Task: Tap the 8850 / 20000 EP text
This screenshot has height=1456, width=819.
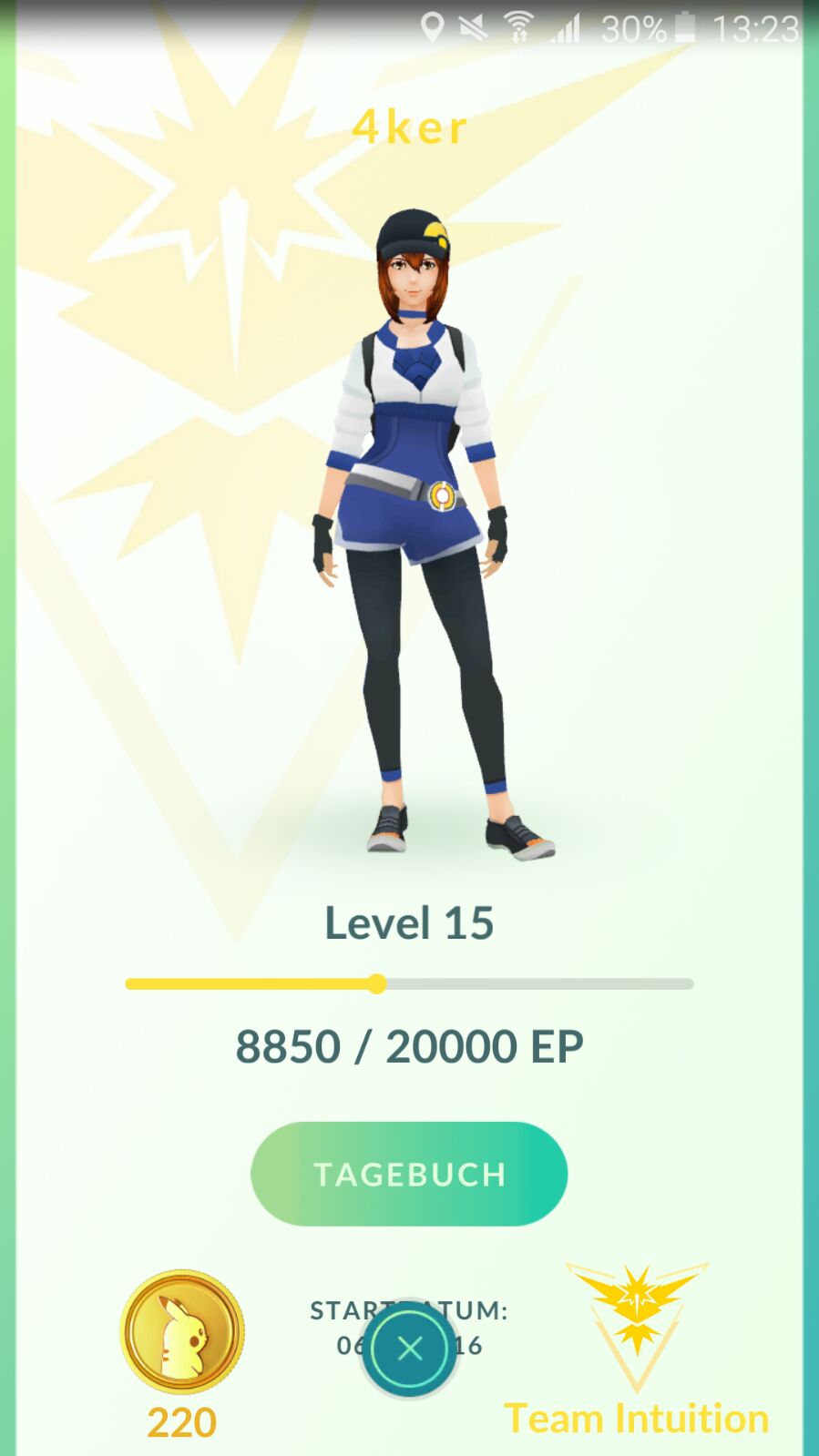Action: (409, 1045)
